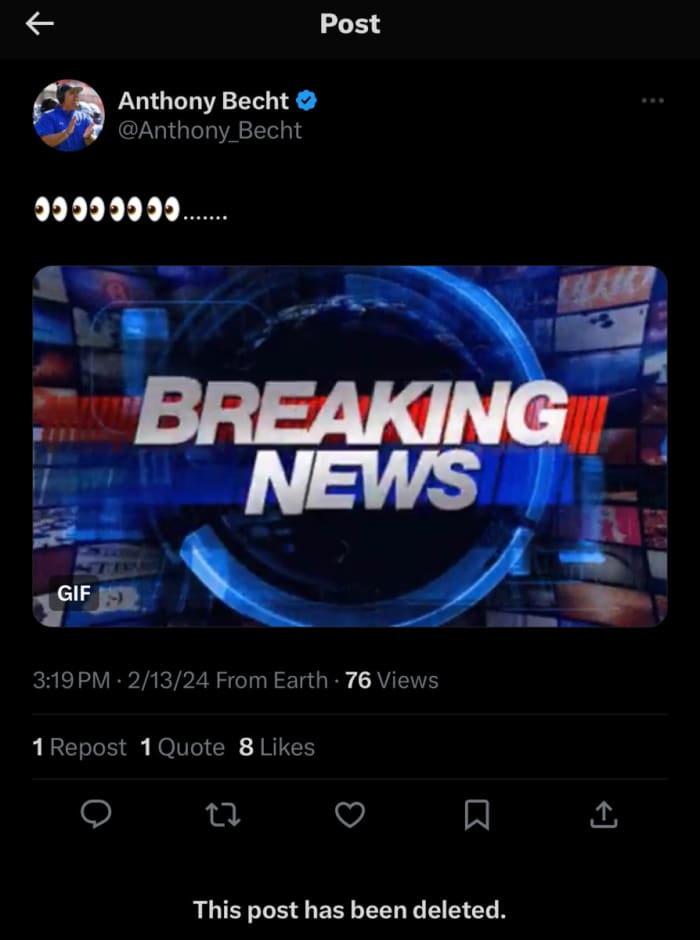Bookmark this post
The width and height of the screenshot is (700, 940).
477,816
